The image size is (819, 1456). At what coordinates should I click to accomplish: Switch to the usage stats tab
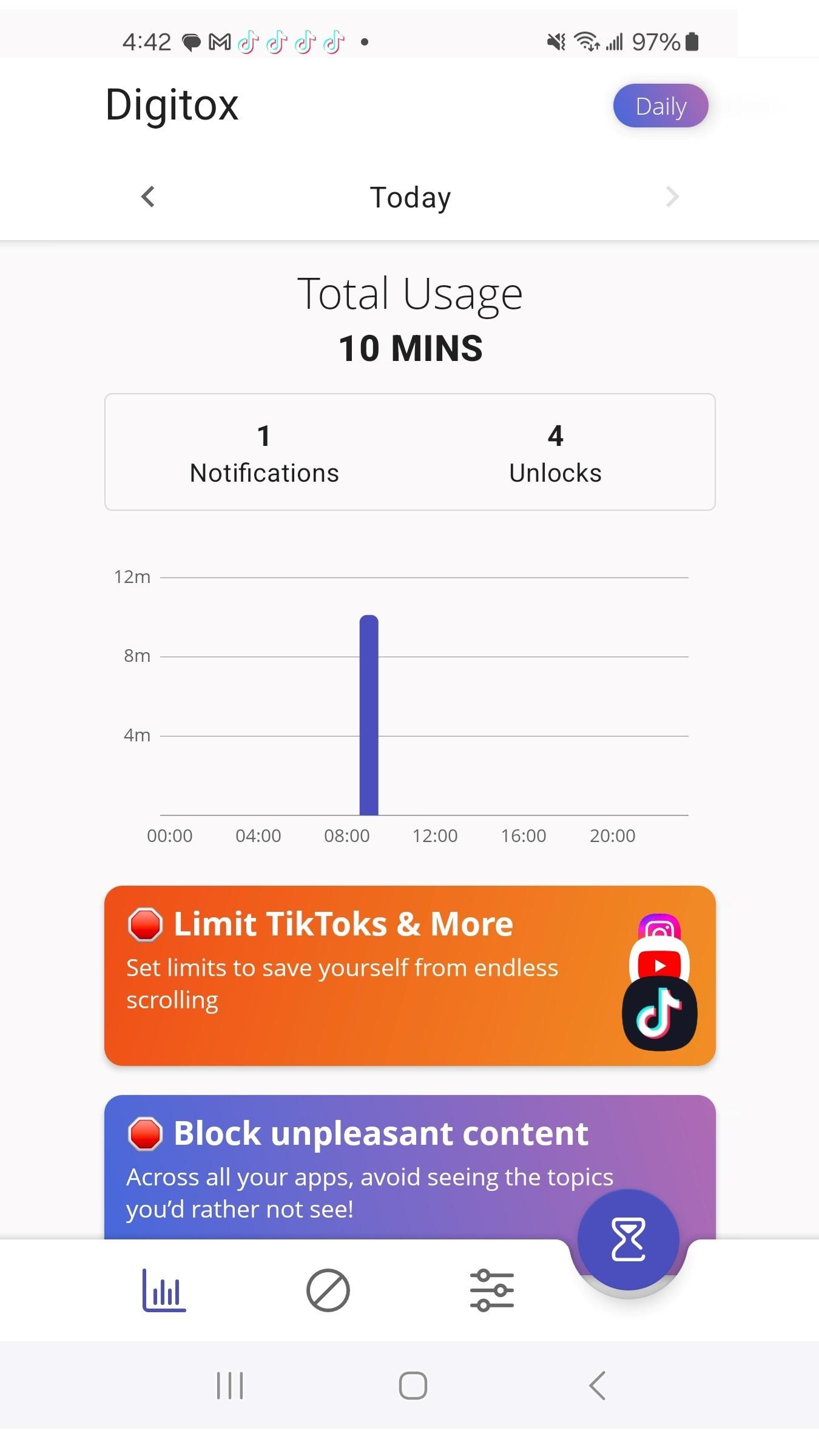[x=164, y=1290]
